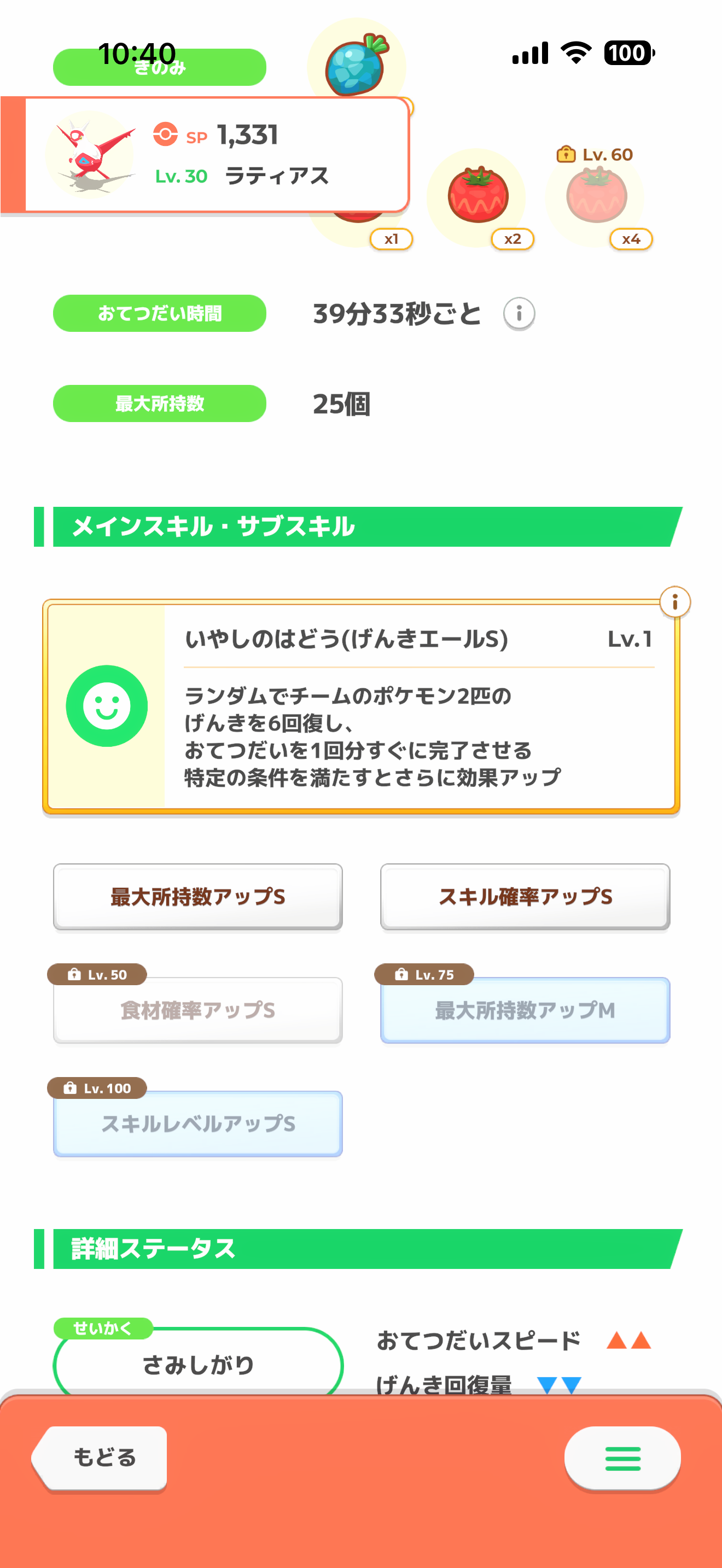This screenshot has height=1568, width=722.
Task: Tap the さみしがり nature field
Action: pos(198,1364)
